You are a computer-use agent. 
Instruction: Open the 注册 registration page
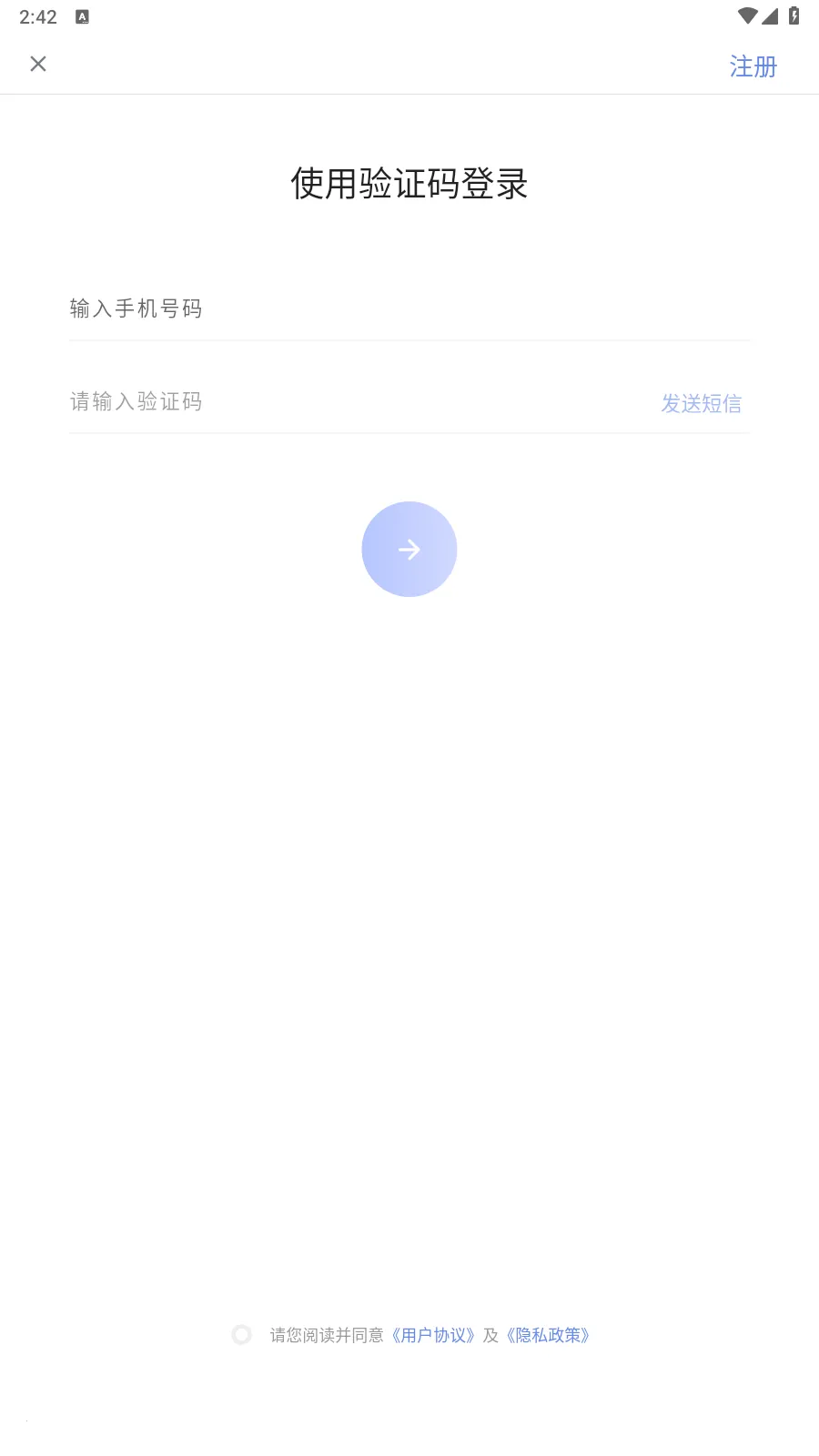click(x=753, y=66)
